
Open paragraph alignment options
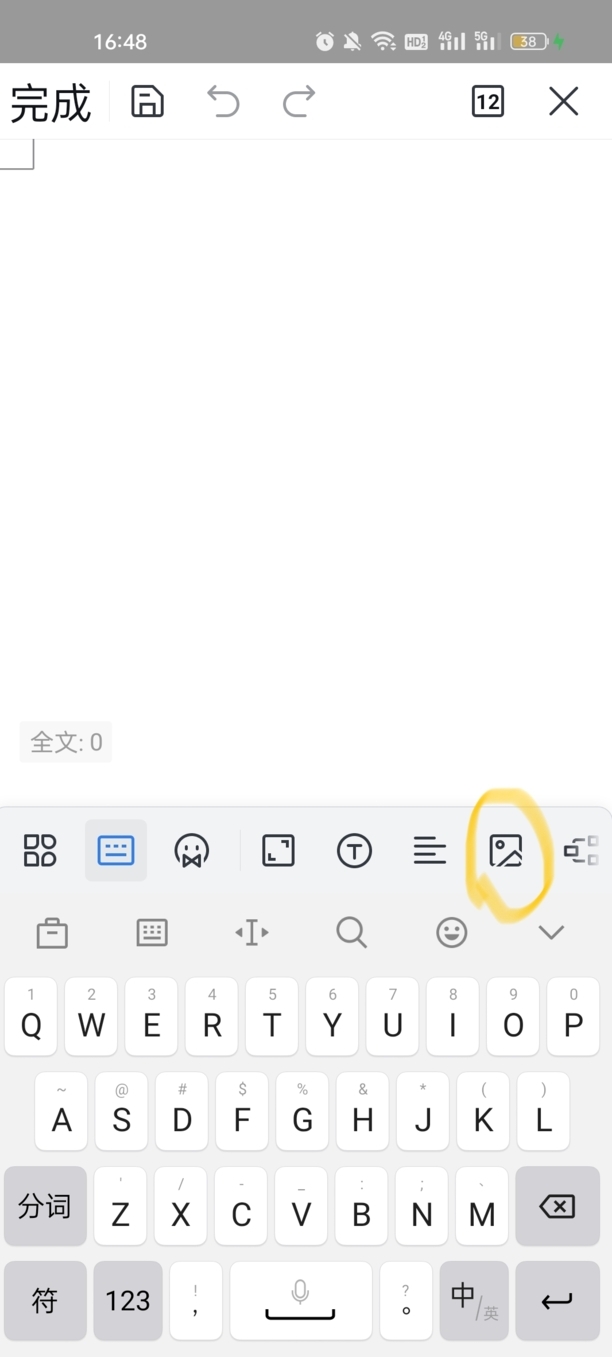pos(430,851)
